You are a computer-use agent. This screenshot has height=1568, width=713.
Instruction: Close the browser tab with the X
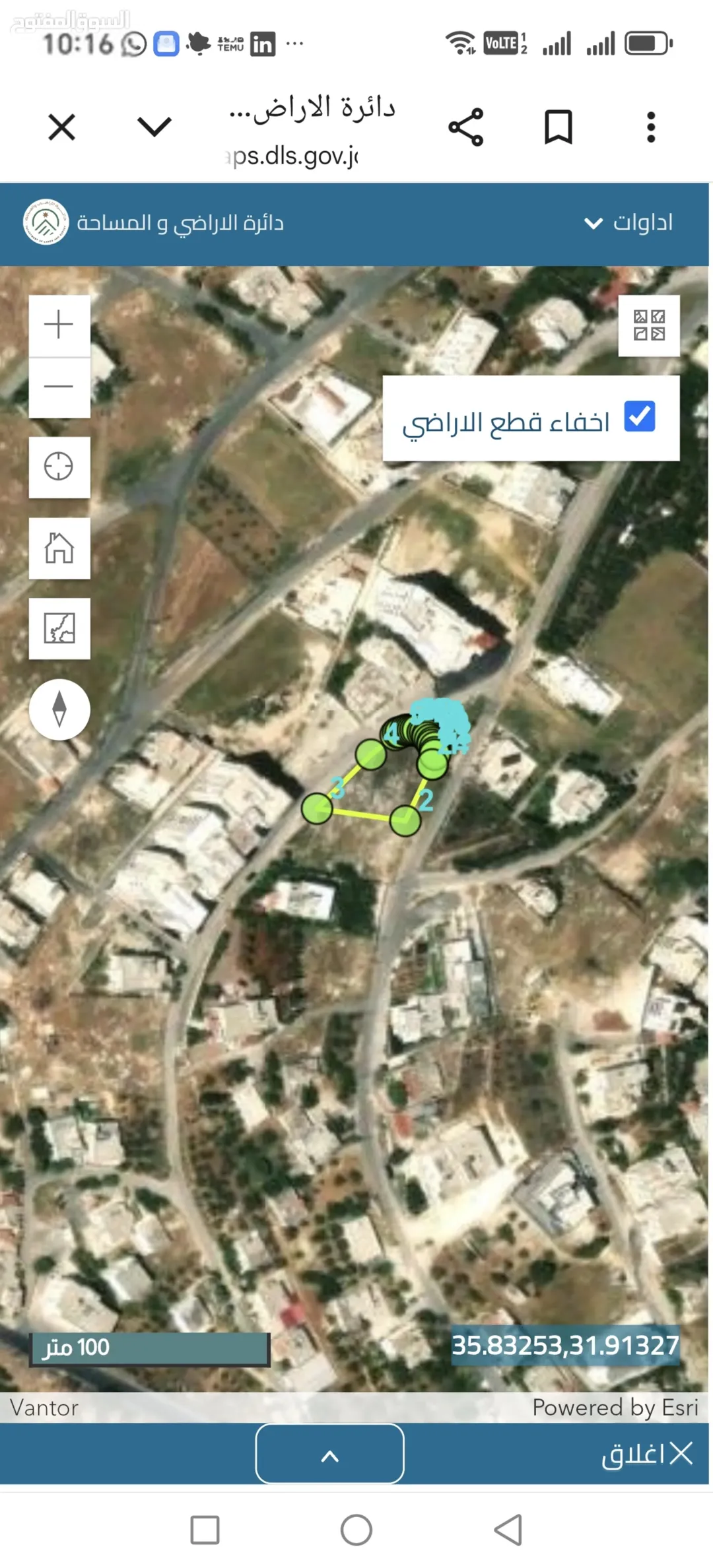tap(62, 127)
